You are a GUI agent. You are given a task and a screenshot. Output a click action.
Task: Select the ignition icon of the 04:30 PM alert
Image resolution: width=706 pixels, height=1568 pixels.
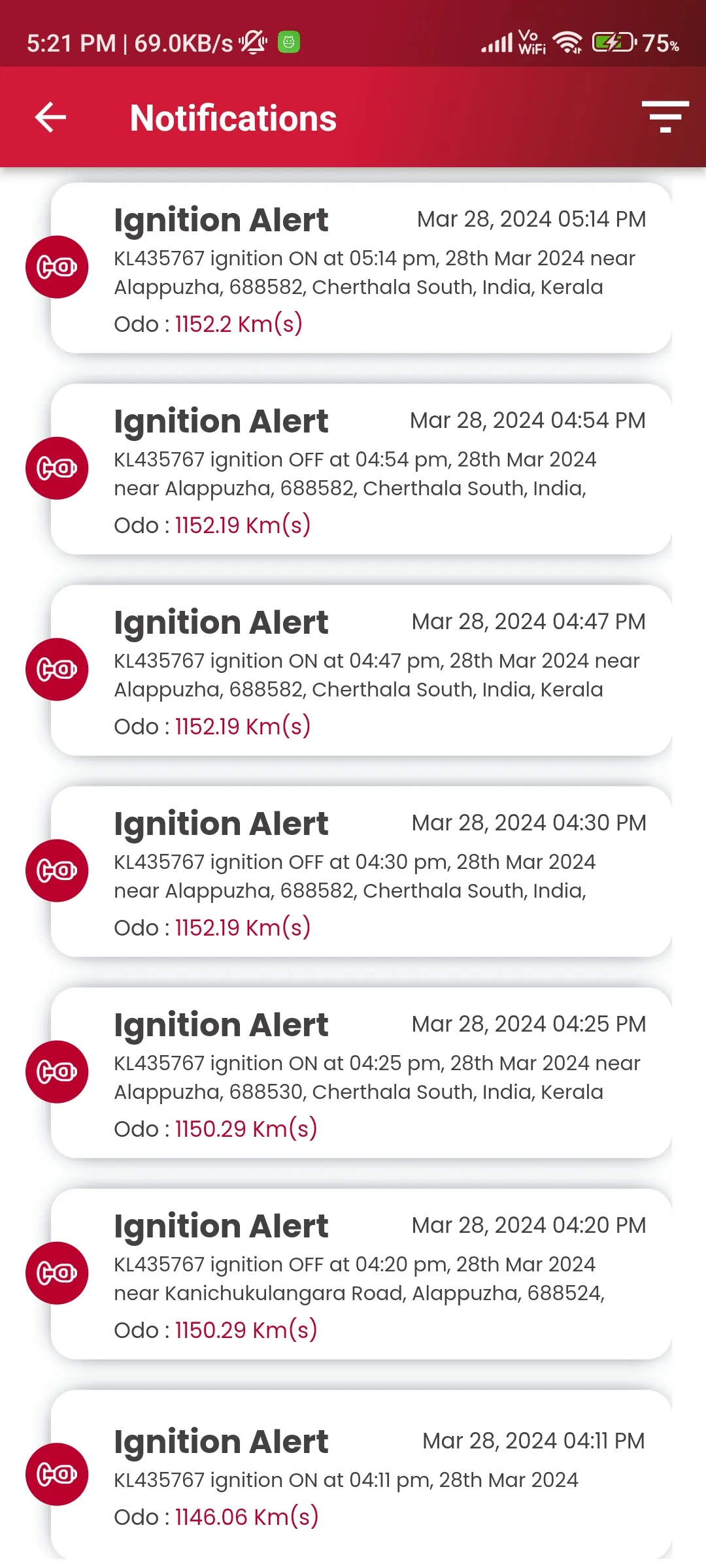pyautogui.click(x=57, y=870)
